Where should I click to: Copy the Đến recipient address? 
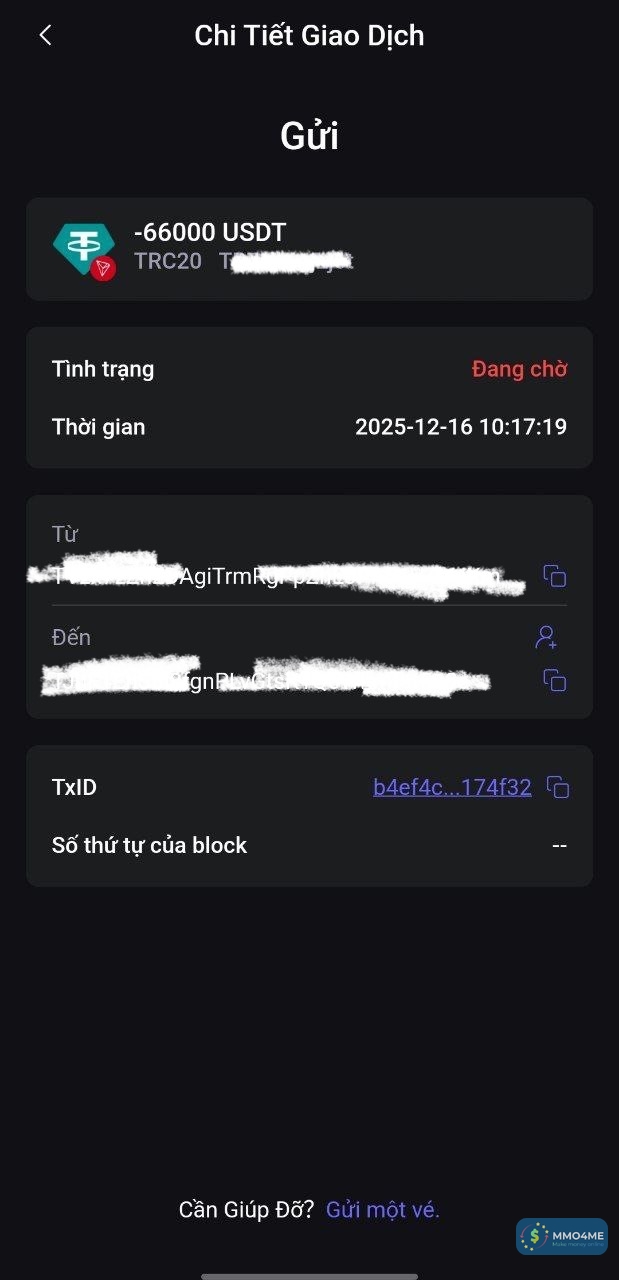click(x=554, y=681)
